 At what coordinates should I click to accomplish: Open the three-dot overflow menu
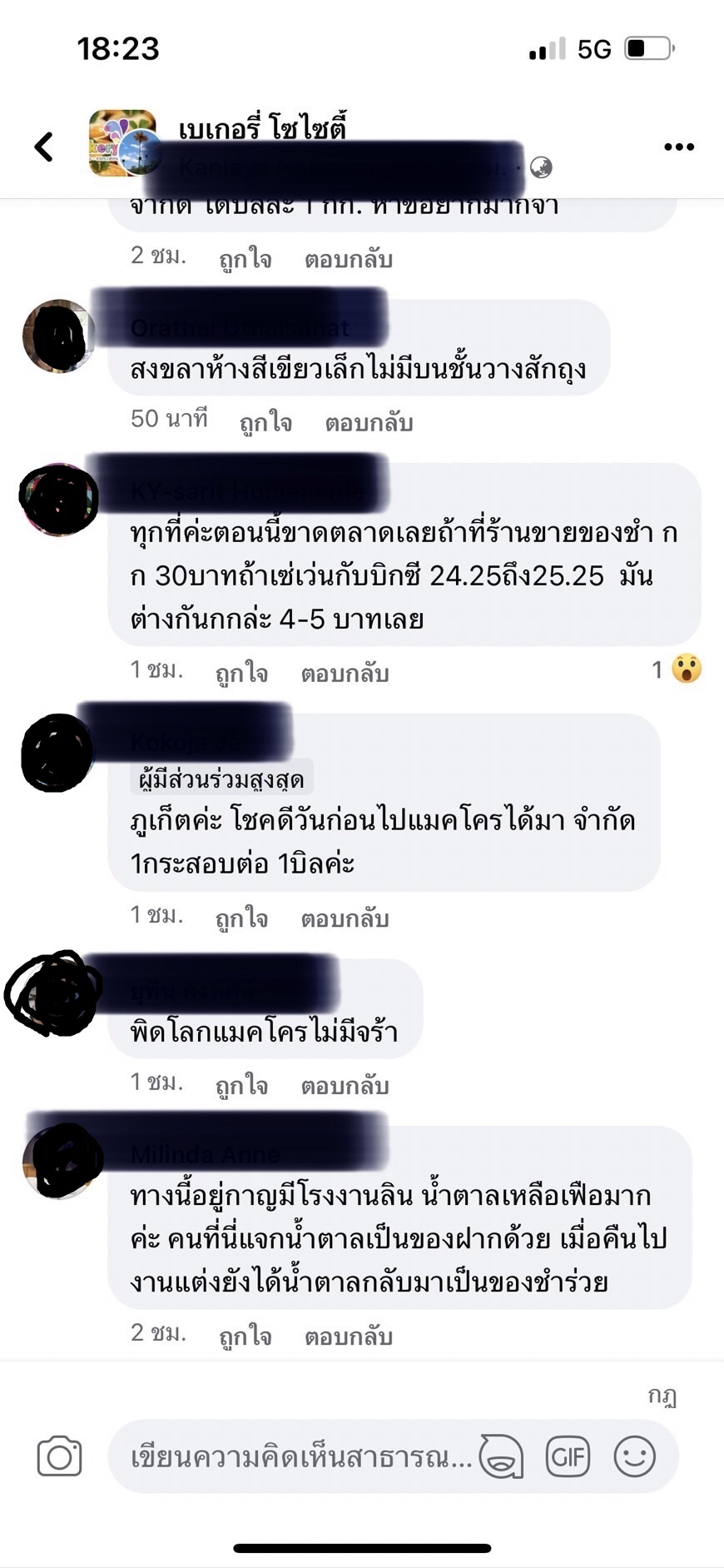point(678,147)
